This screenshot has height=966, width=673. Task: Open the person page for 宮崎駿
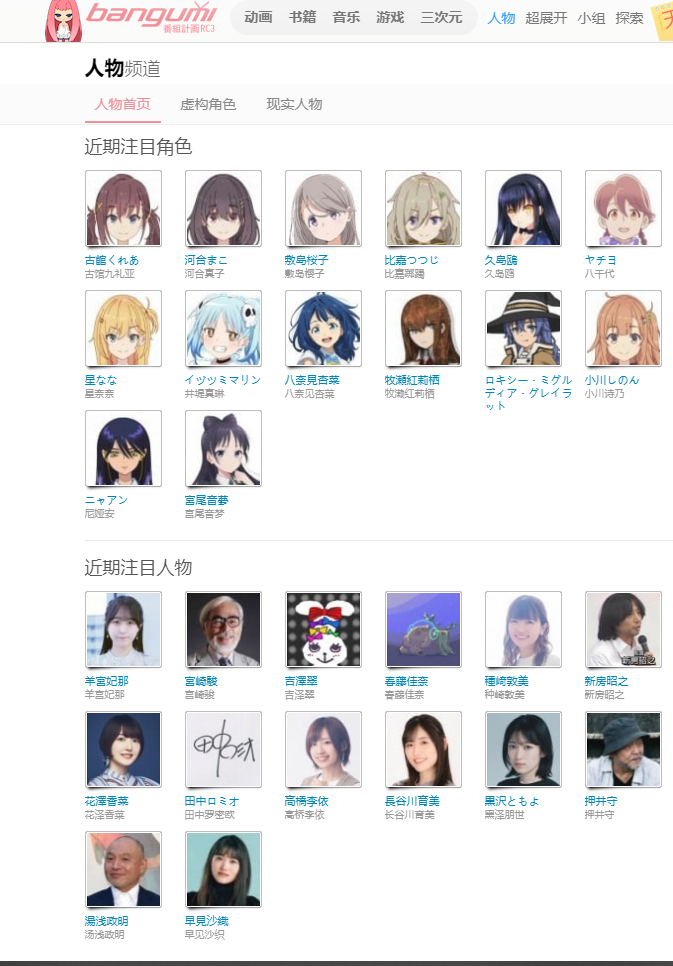pyautogui.click(x=203, y=681)
